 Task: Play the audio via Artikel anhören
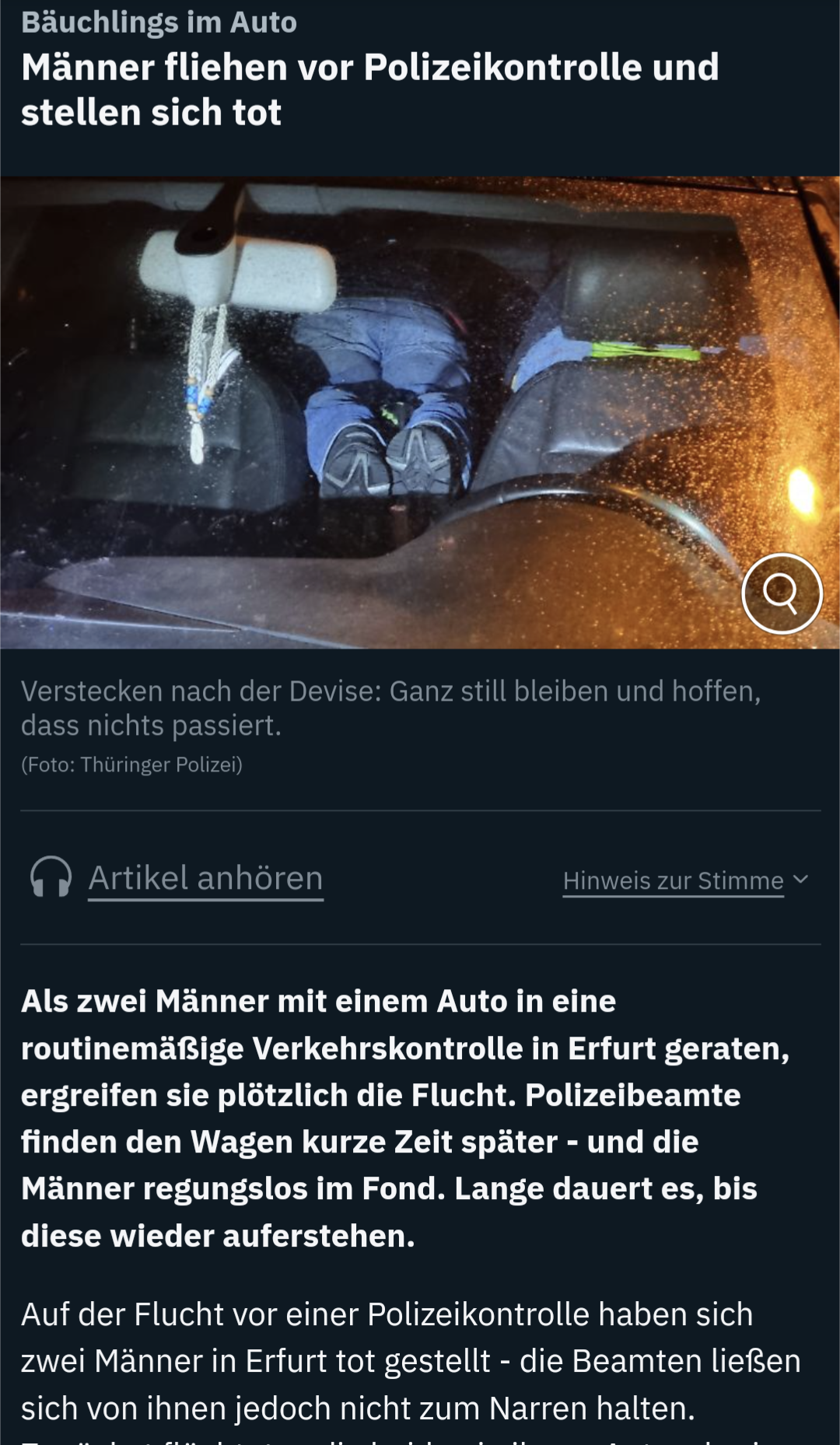205,879
